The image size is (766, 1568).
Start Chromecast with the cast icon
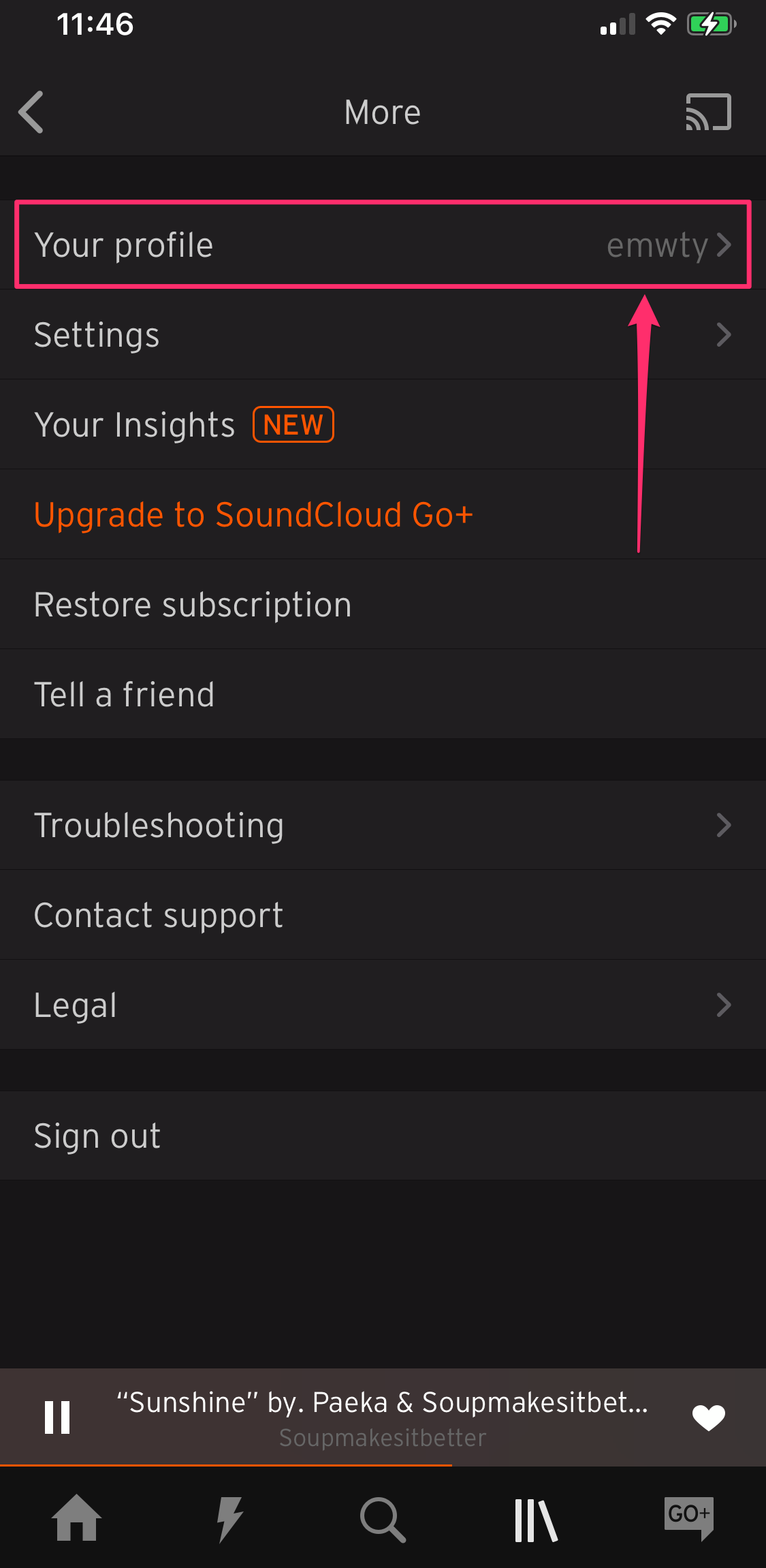[x=707, y=111]
